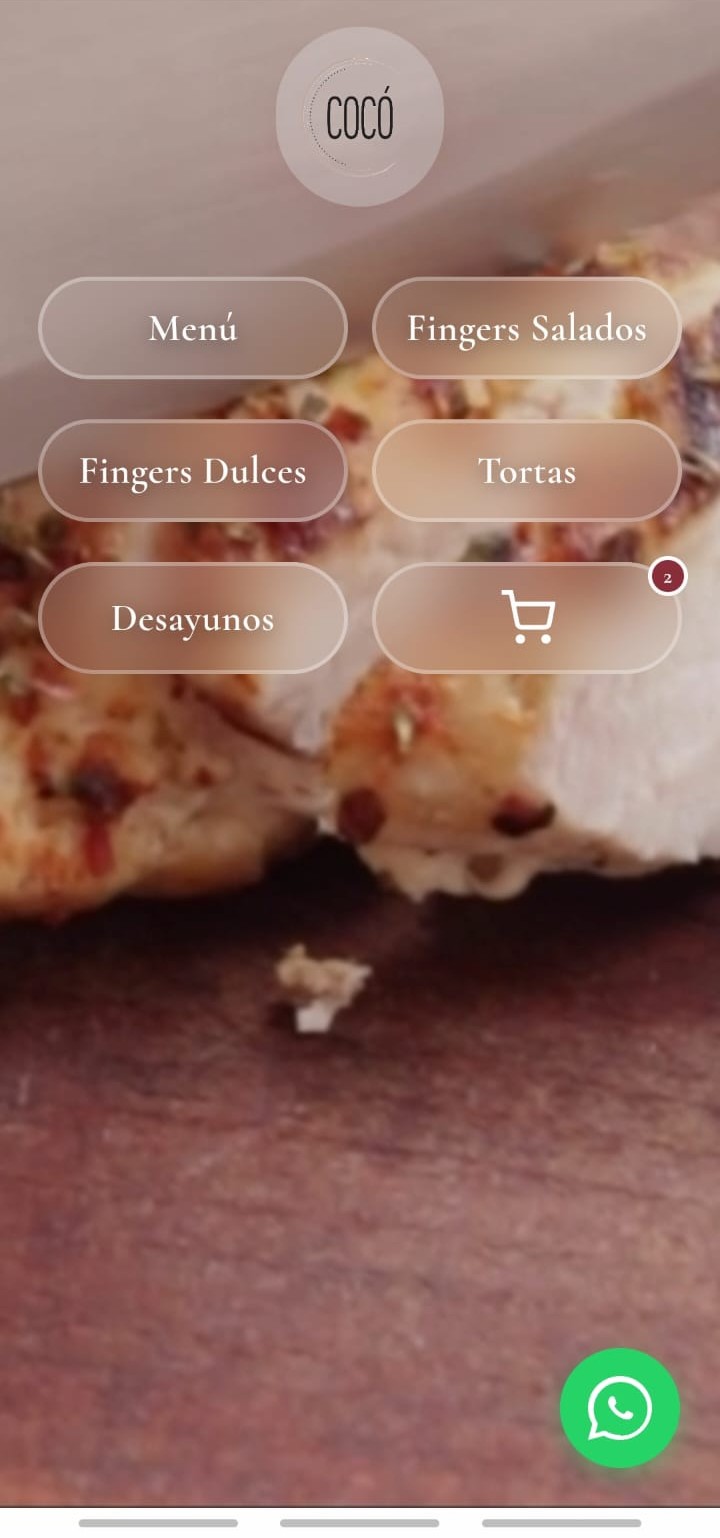The image size is (720, 1538).
Task: Return home via the Cocó logo
Action: [x=359, y=117]
